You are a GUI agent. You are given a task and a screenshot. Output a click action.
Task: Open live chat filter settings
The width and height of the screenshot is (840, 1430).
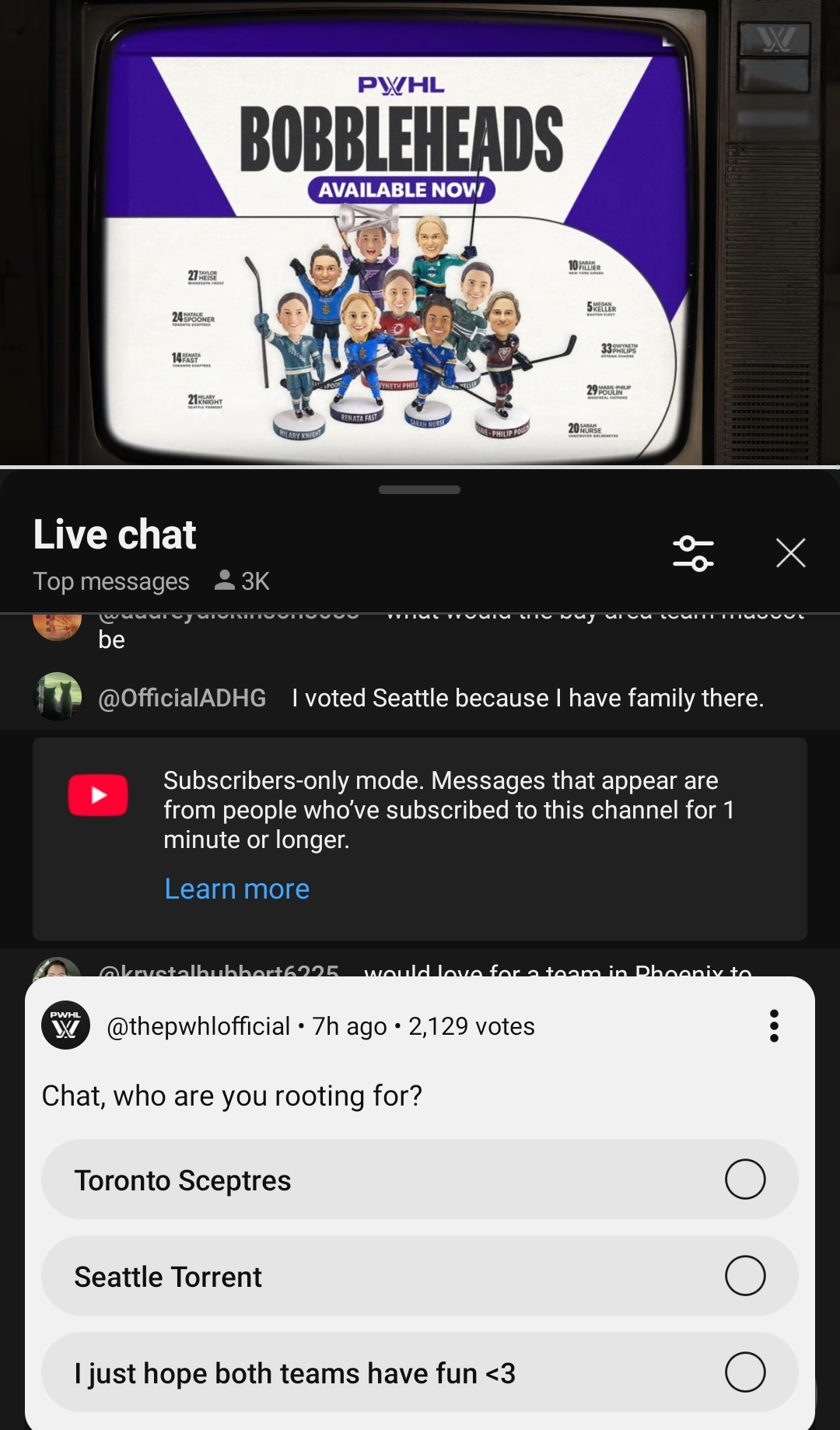click(x=693, y=553)
